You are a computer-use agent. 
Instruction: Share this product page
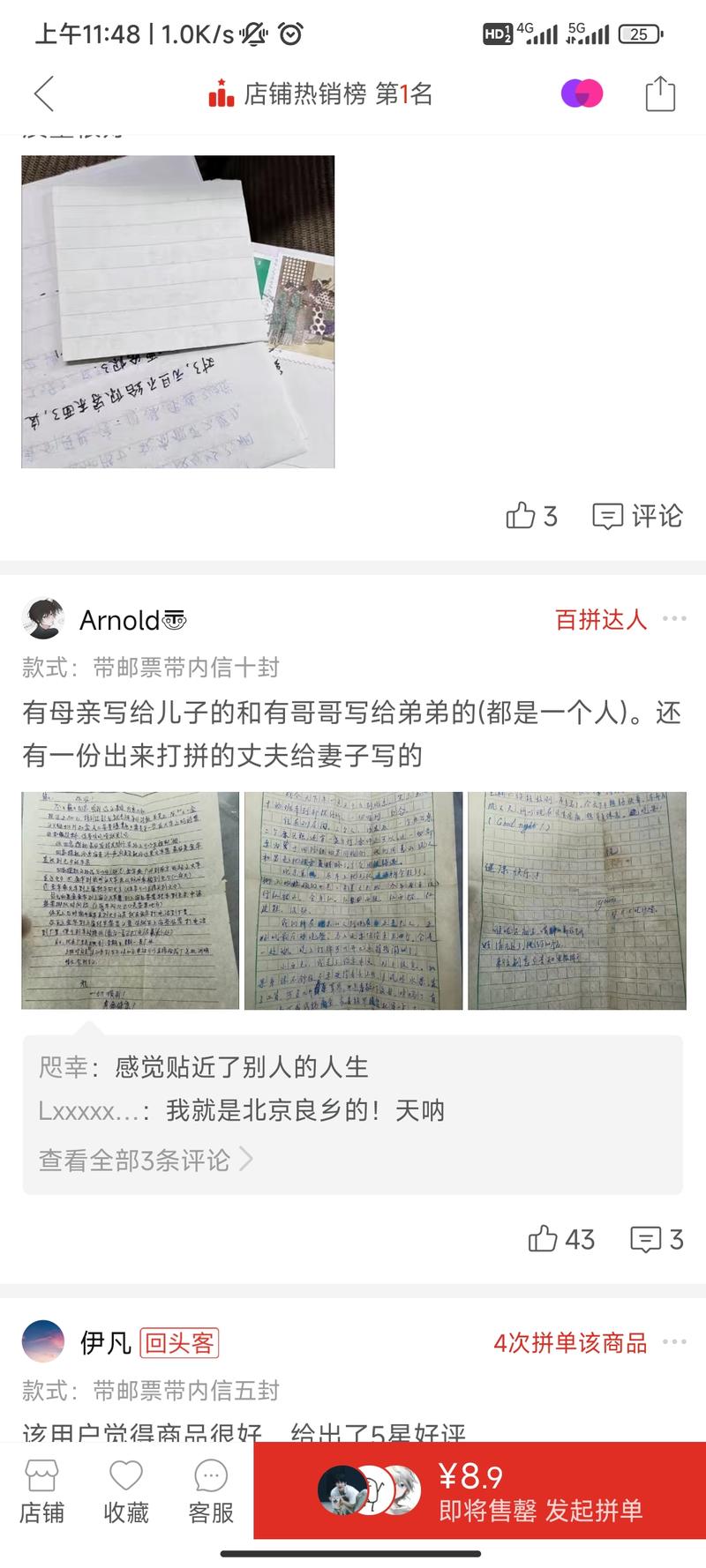(659, 94)
